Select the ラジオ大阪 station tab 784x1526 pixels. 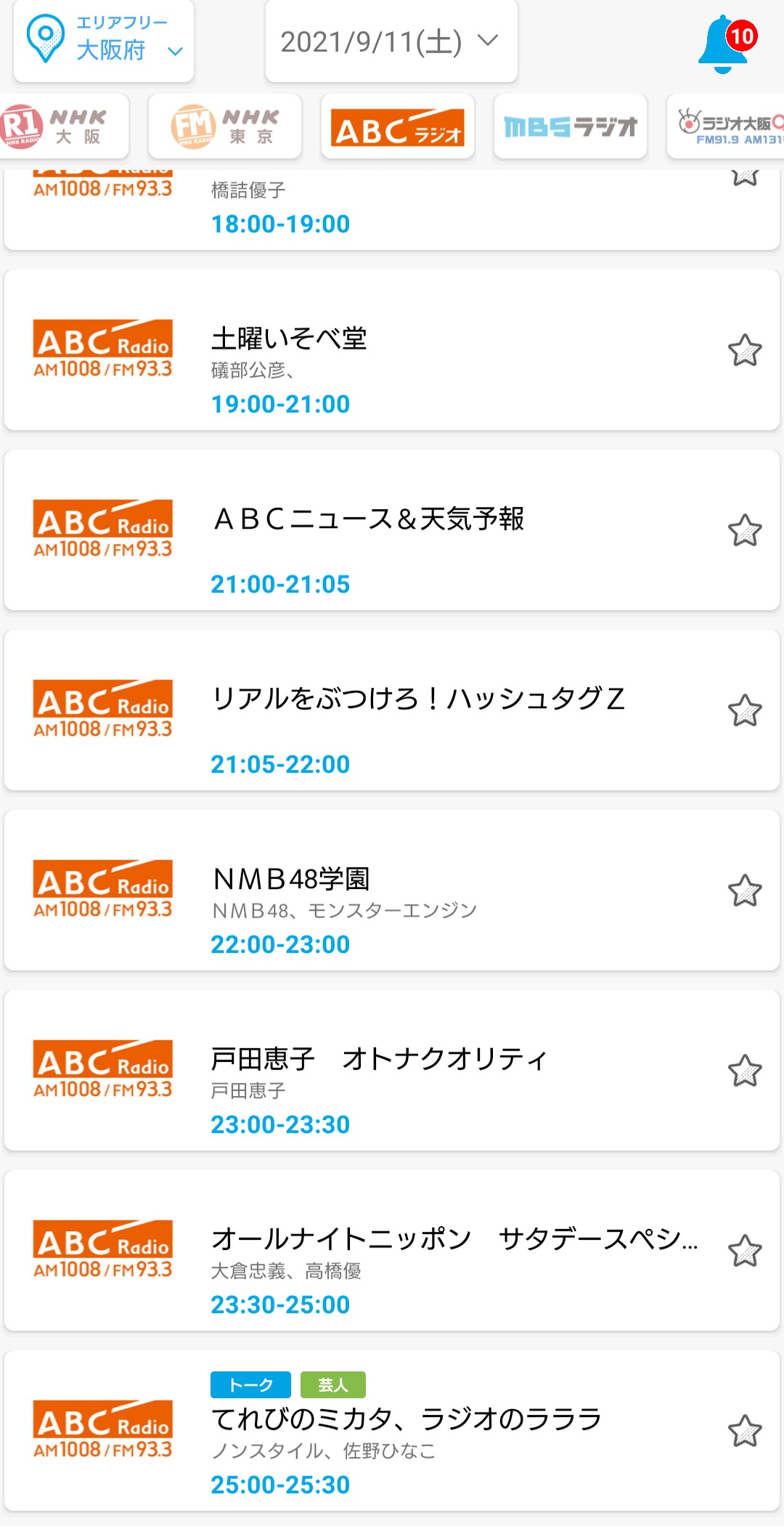(727, 126)
